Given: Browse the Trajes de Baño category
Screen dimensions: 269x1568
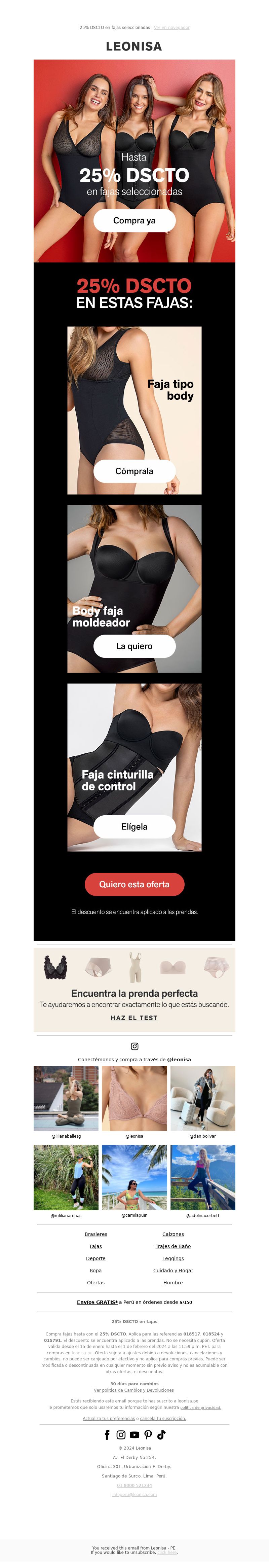Looking at the screenshot, I should pyautogui.click(x=173, y=1246).
